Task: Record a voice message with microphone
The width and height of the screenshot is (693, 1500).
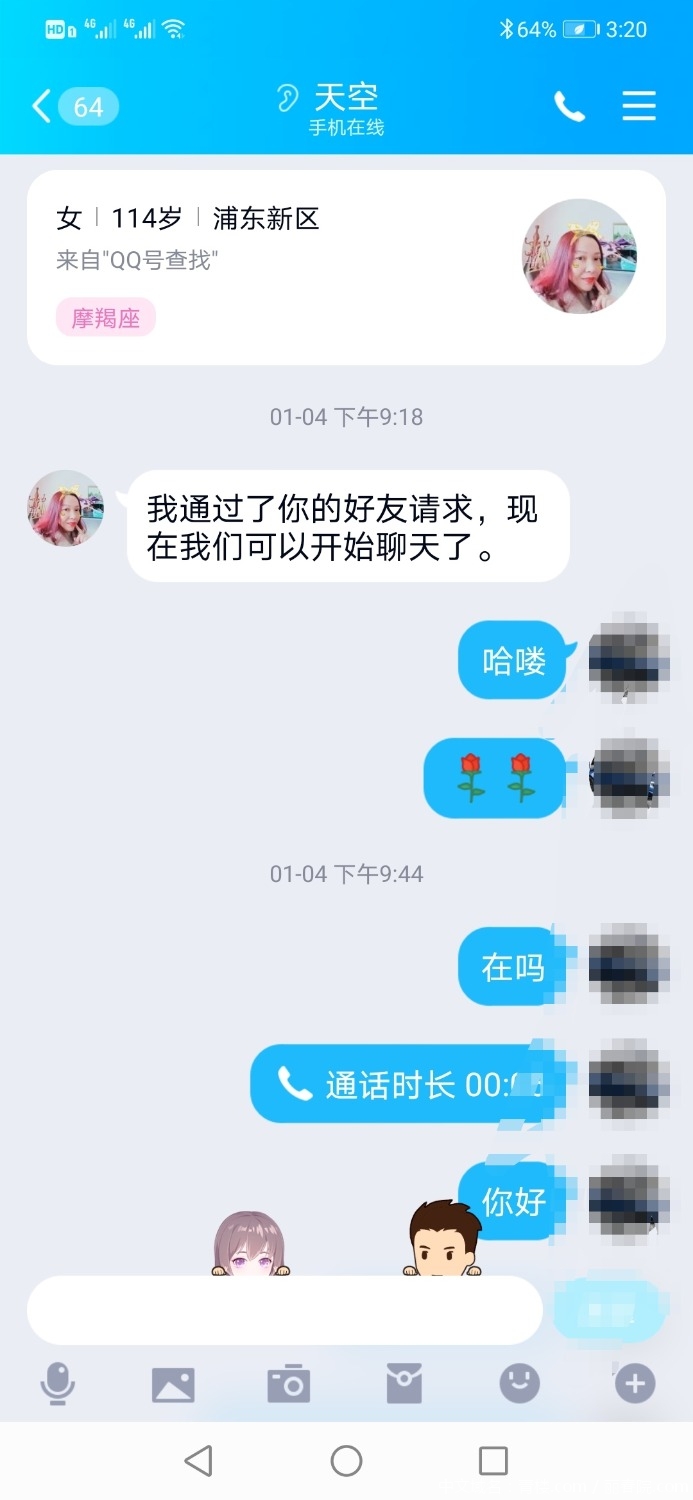Action: click(x=58, y=1385)
